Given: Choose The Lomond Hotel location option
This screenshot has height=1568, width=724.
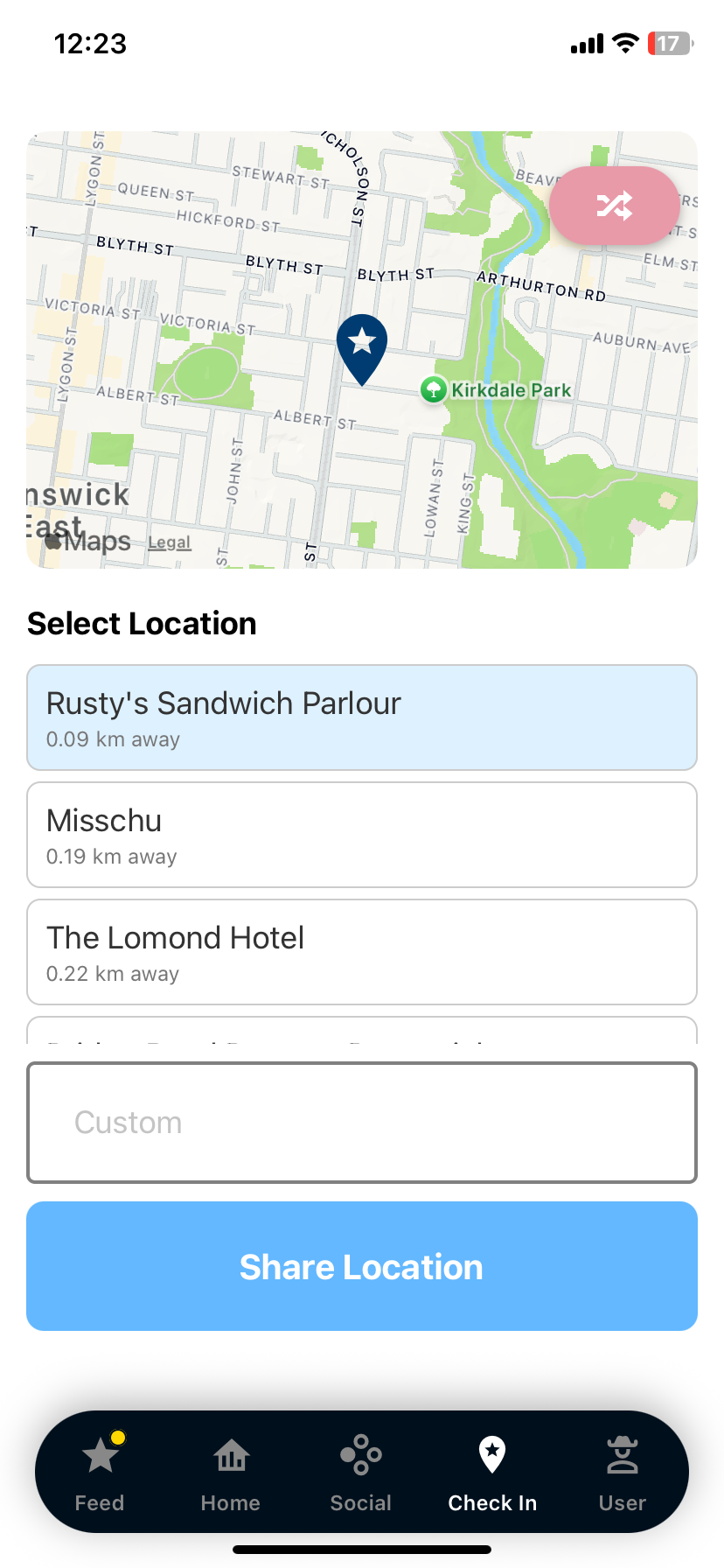Looking at the screenshot, I should [x=361, y=951].
